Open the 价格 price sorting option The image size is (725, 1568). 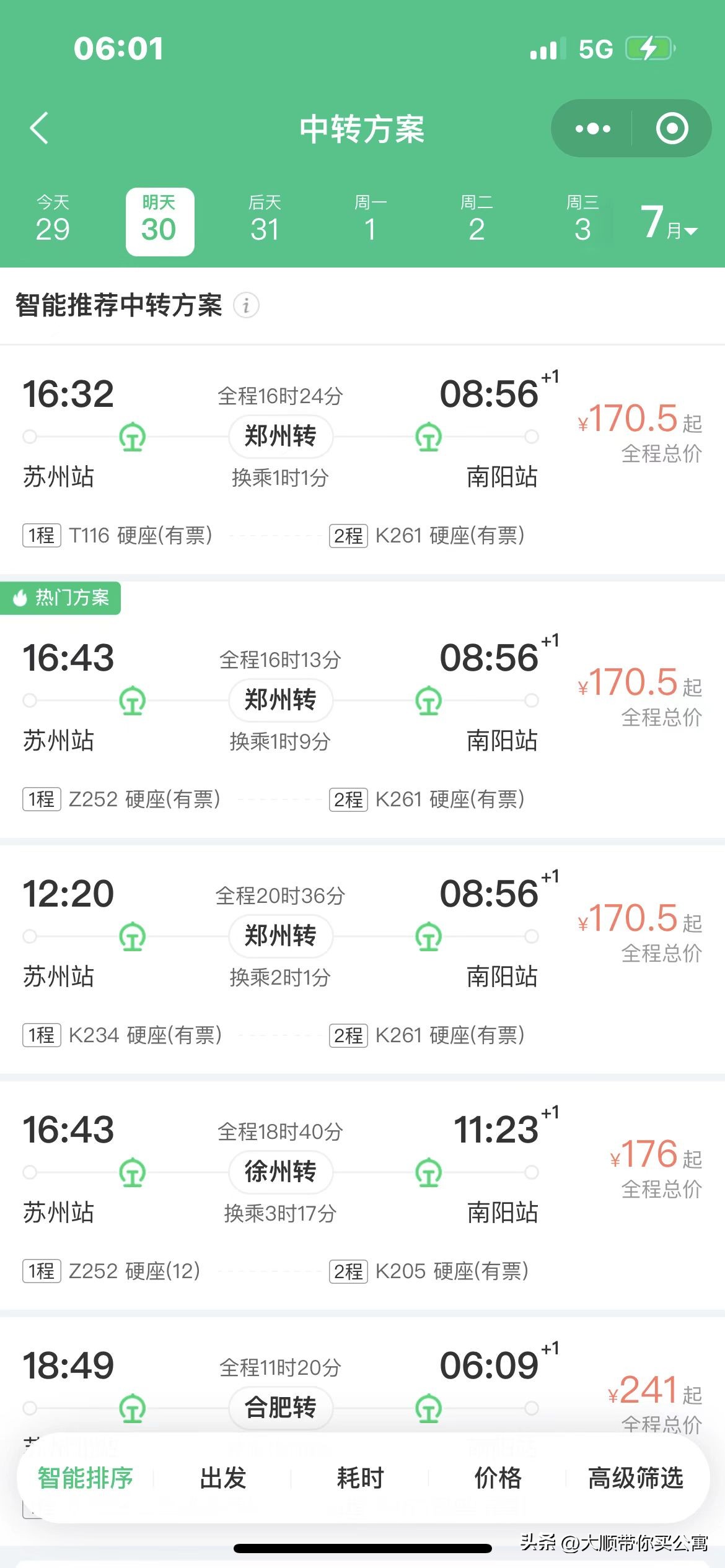click(x=497, y=1479)
